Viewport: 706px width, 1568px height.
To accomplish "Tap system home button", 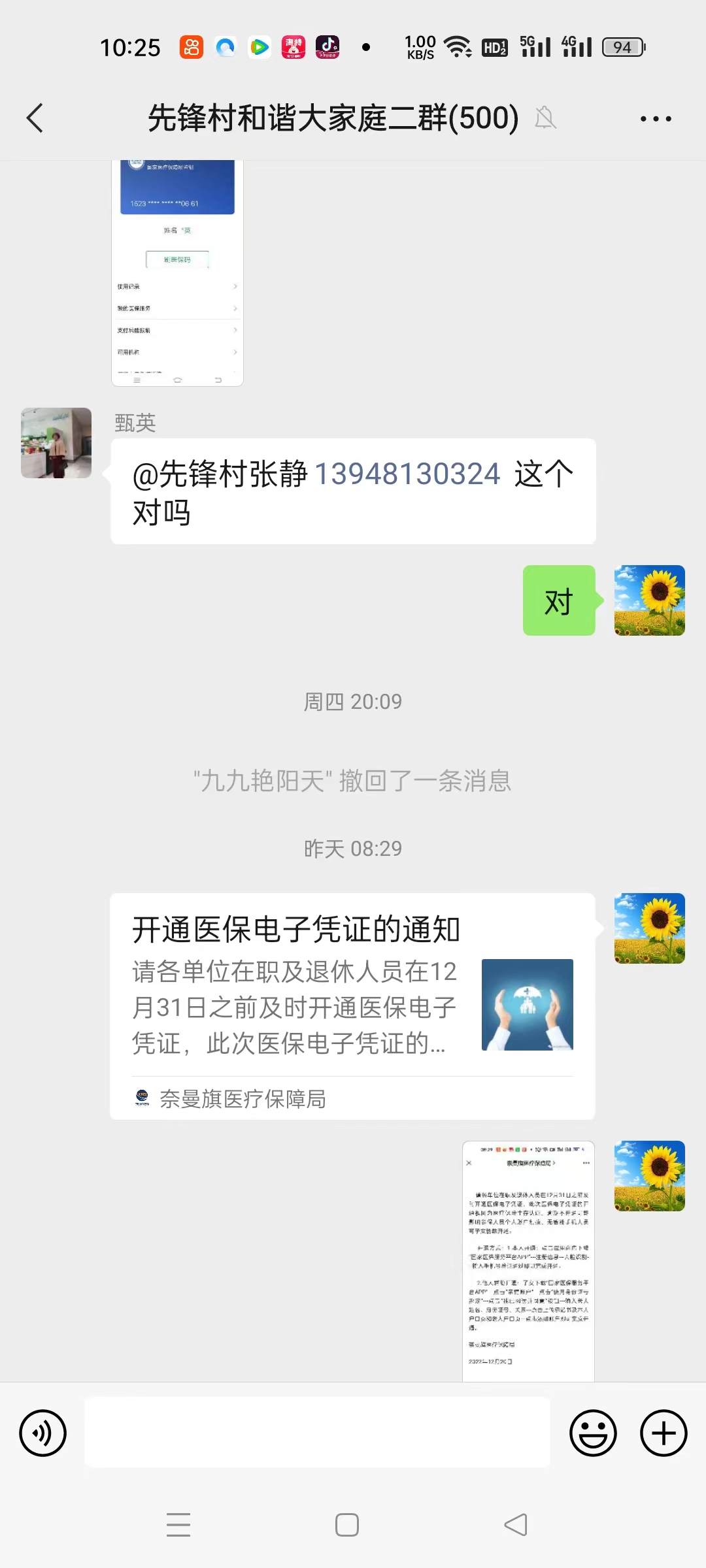I will [x=346, y=1525].
